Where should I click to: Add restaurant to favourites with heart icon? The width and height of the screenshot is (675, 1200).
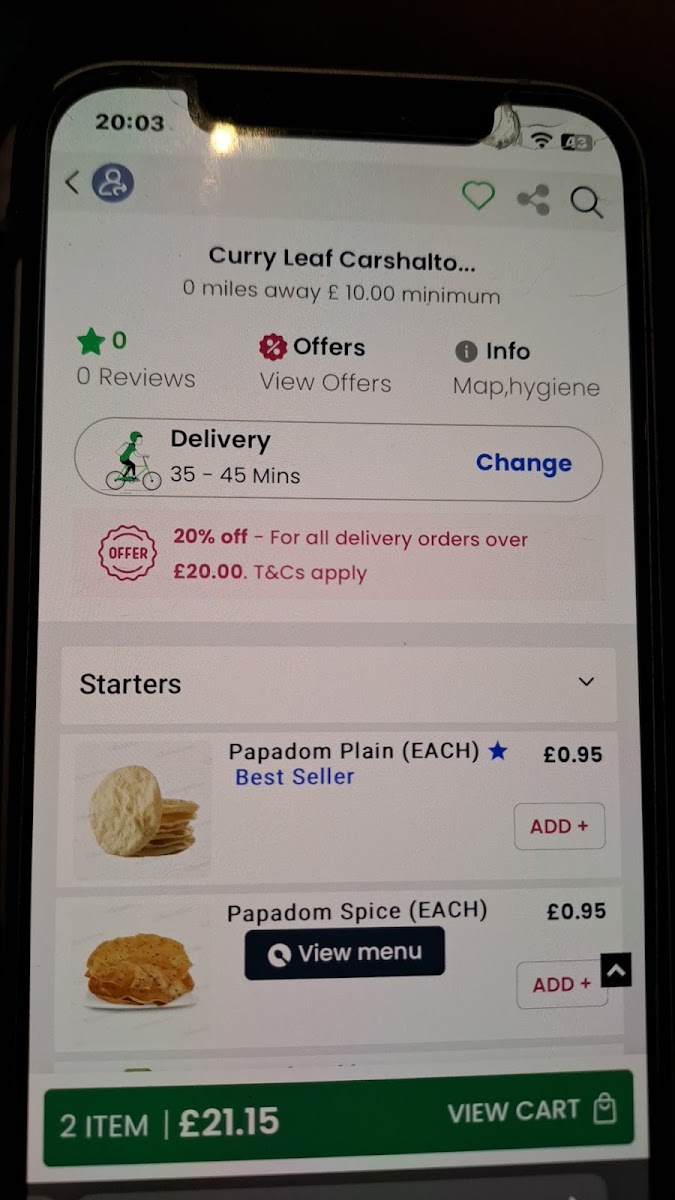477,196
